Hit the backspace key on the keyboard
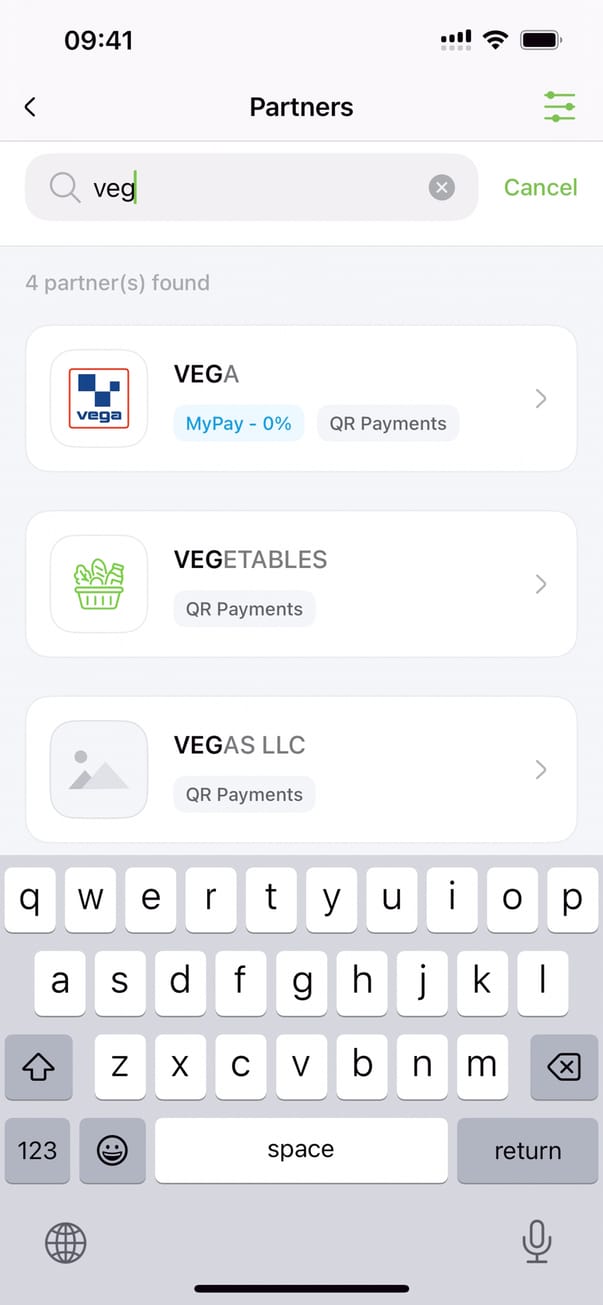The height and width of the screenshot is (1305, 603). 563,1067
